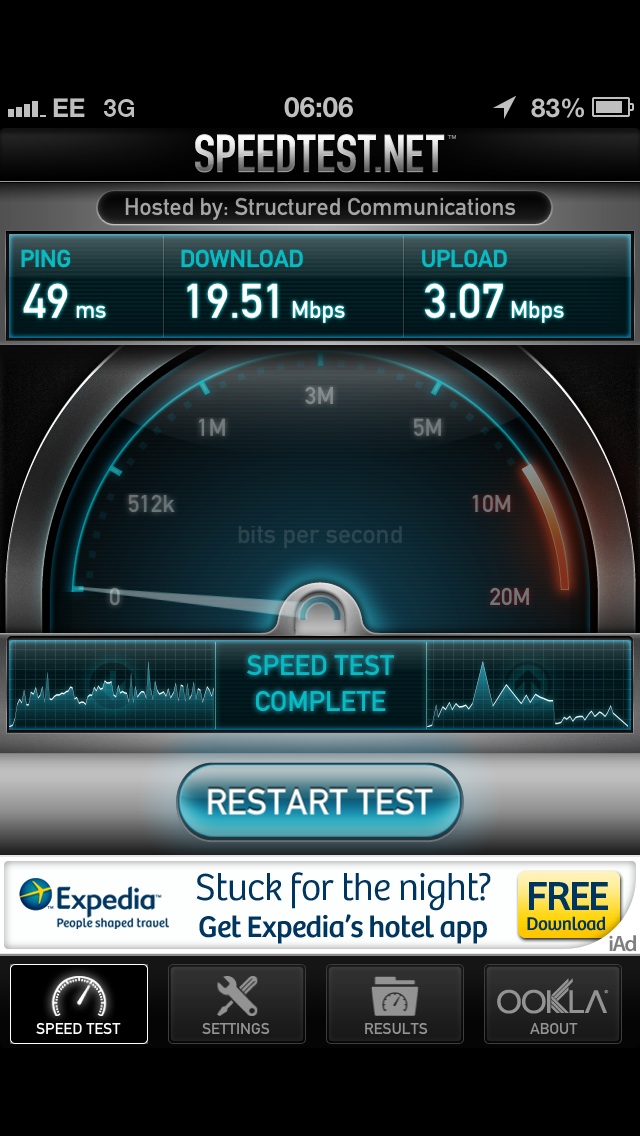Select the Speed Test tab
The height and width of the screenshot is (1136, 640).
(x=79, y=1003)
